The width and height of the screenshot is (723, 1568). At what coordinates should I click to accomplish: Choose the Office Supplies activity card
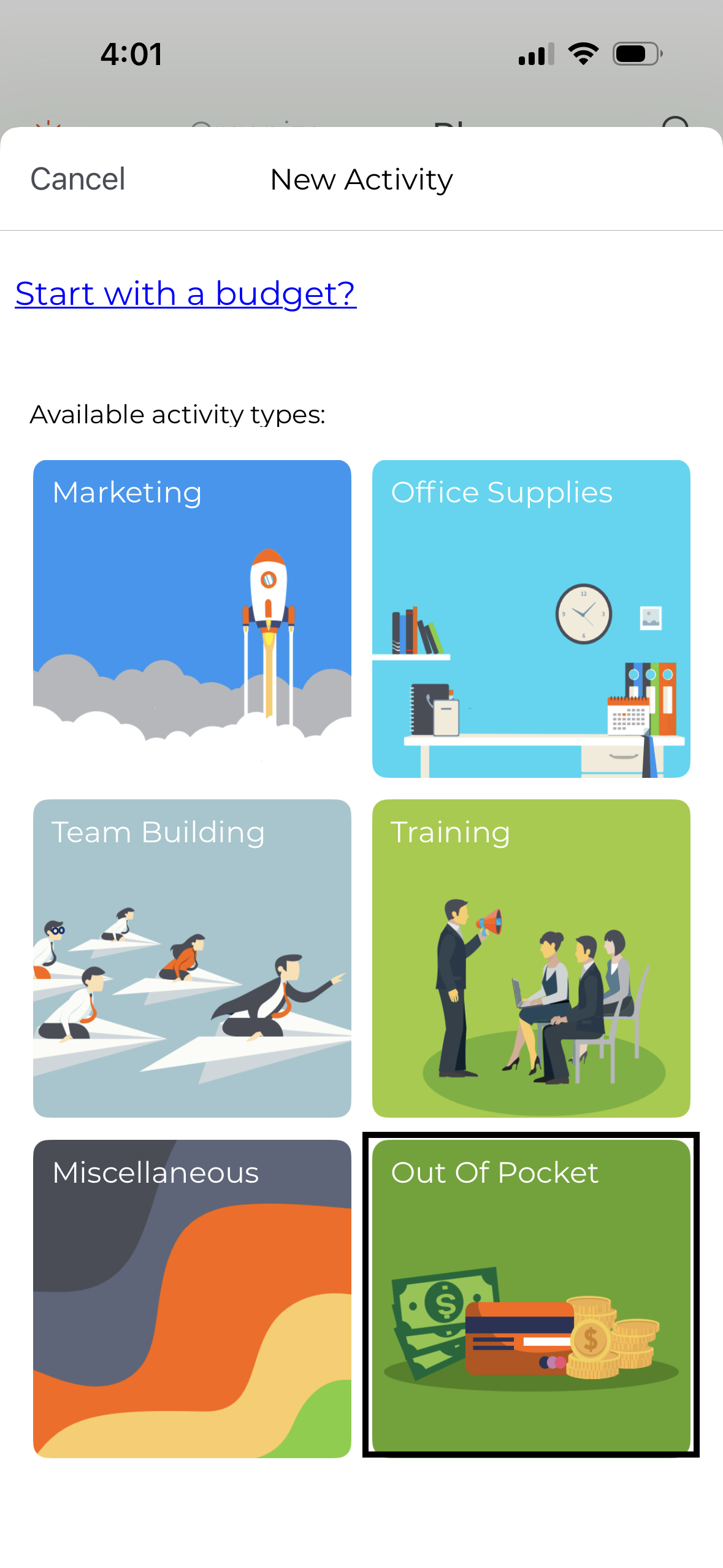[531, 618]
